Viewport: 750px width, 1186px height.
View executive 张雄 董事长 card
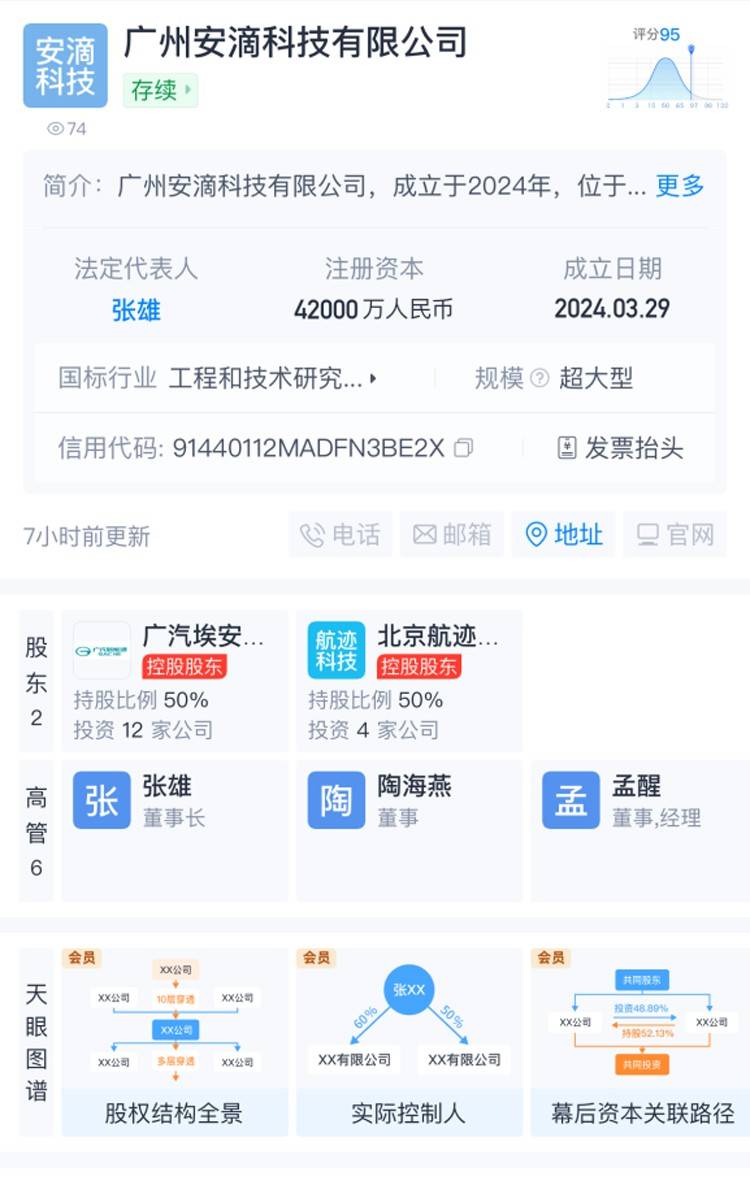tap(175, 829)
